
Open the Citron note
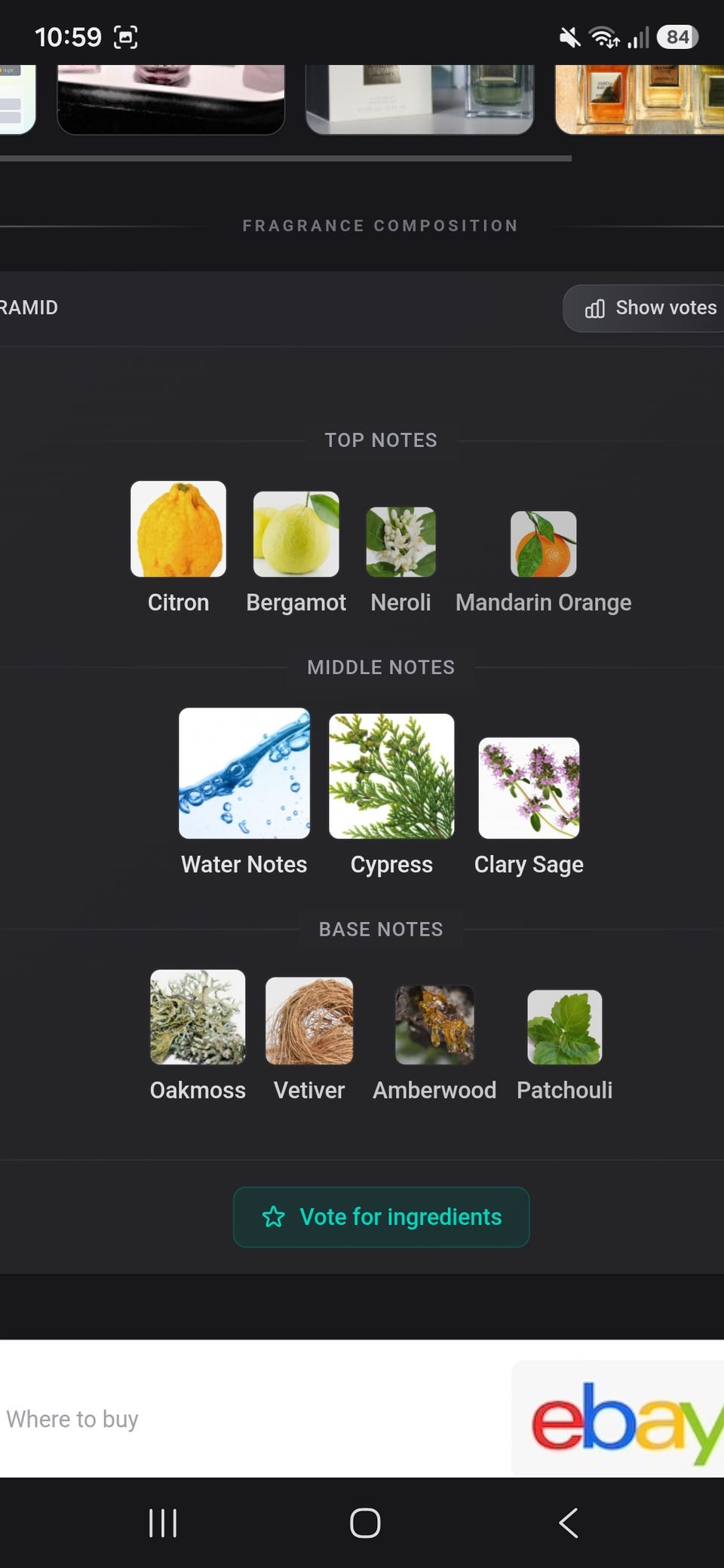[178, 548]
